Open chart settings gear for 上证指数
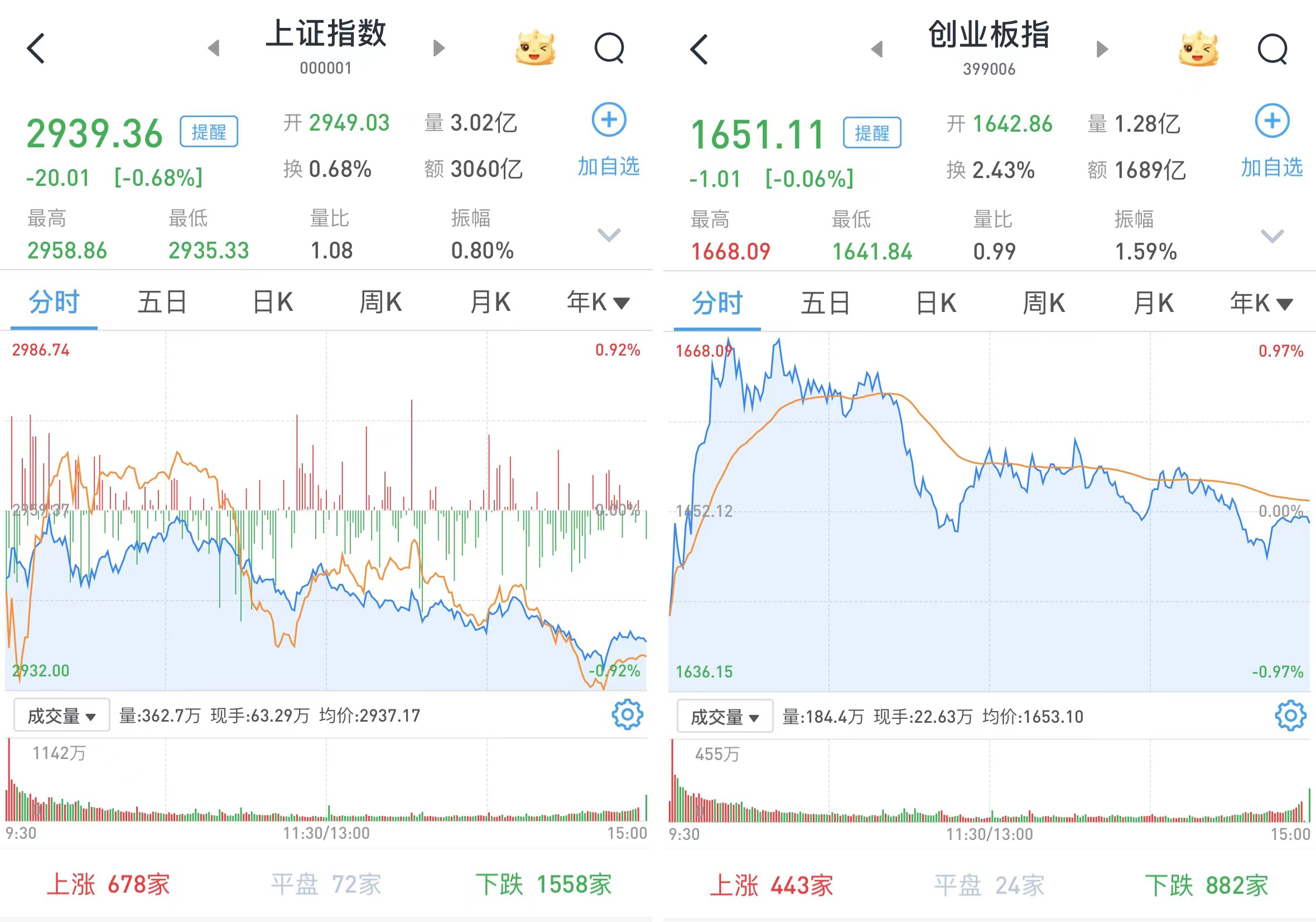The image size is (1316, 922). pos(627,714)
